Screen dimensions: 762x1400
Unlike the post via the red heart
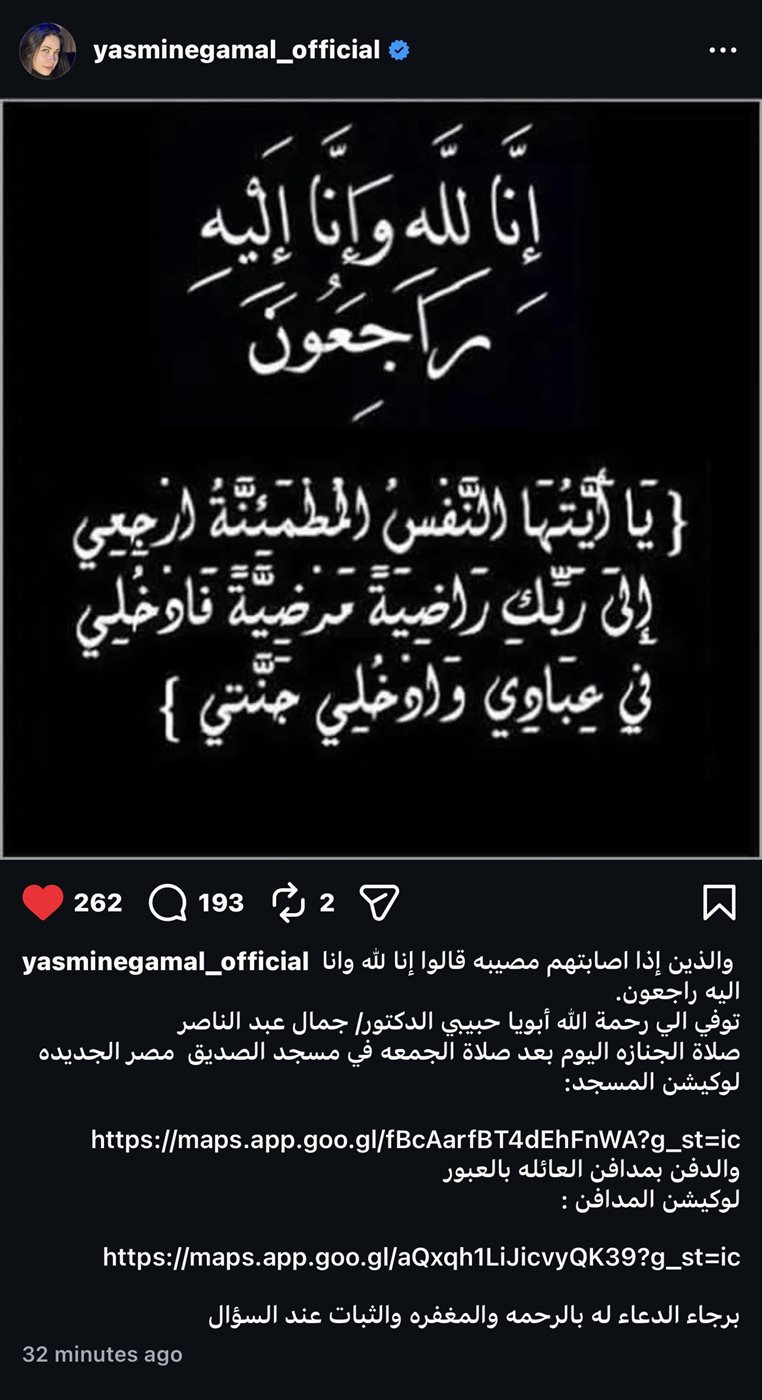click(x=43, y=903)
